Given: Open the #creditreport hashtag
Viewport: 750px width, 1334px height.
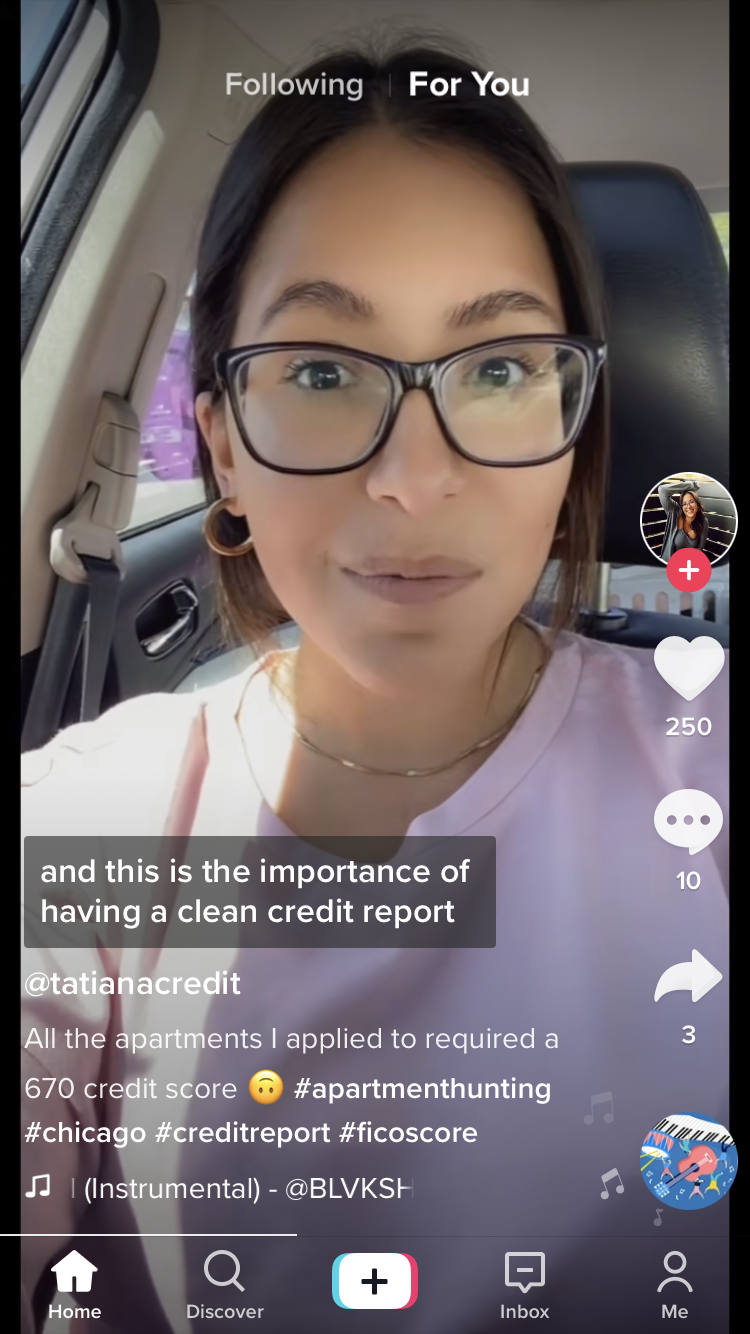Looking at the screenshot, I should pyautogui.click(x=243, y=1133).
